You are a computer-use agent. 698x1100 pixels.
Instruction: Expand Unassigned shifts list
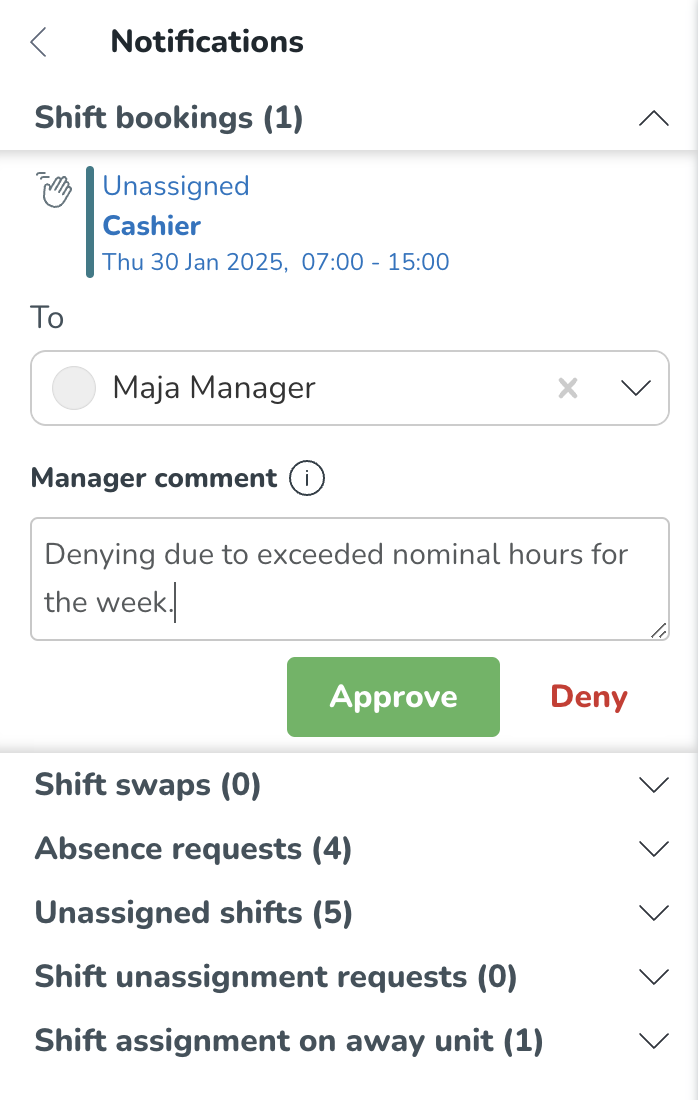[x=653, y=913]
